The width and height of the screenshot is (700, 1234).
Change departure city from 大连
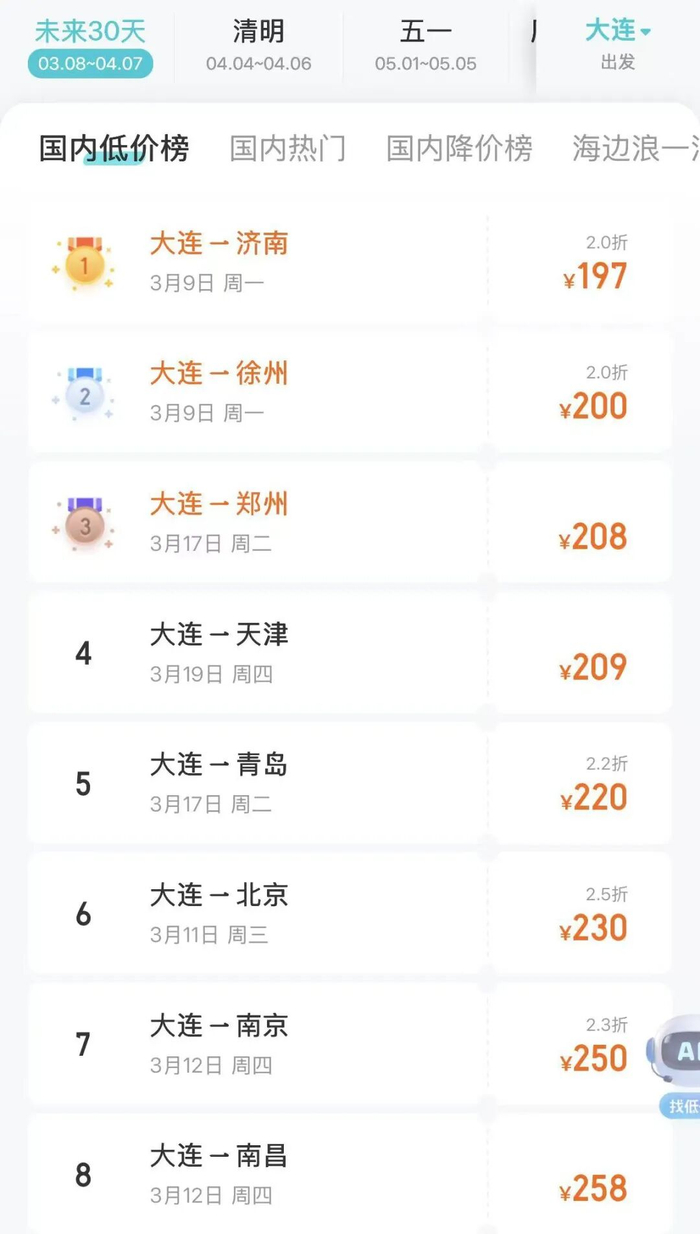[x=618, y=44]
